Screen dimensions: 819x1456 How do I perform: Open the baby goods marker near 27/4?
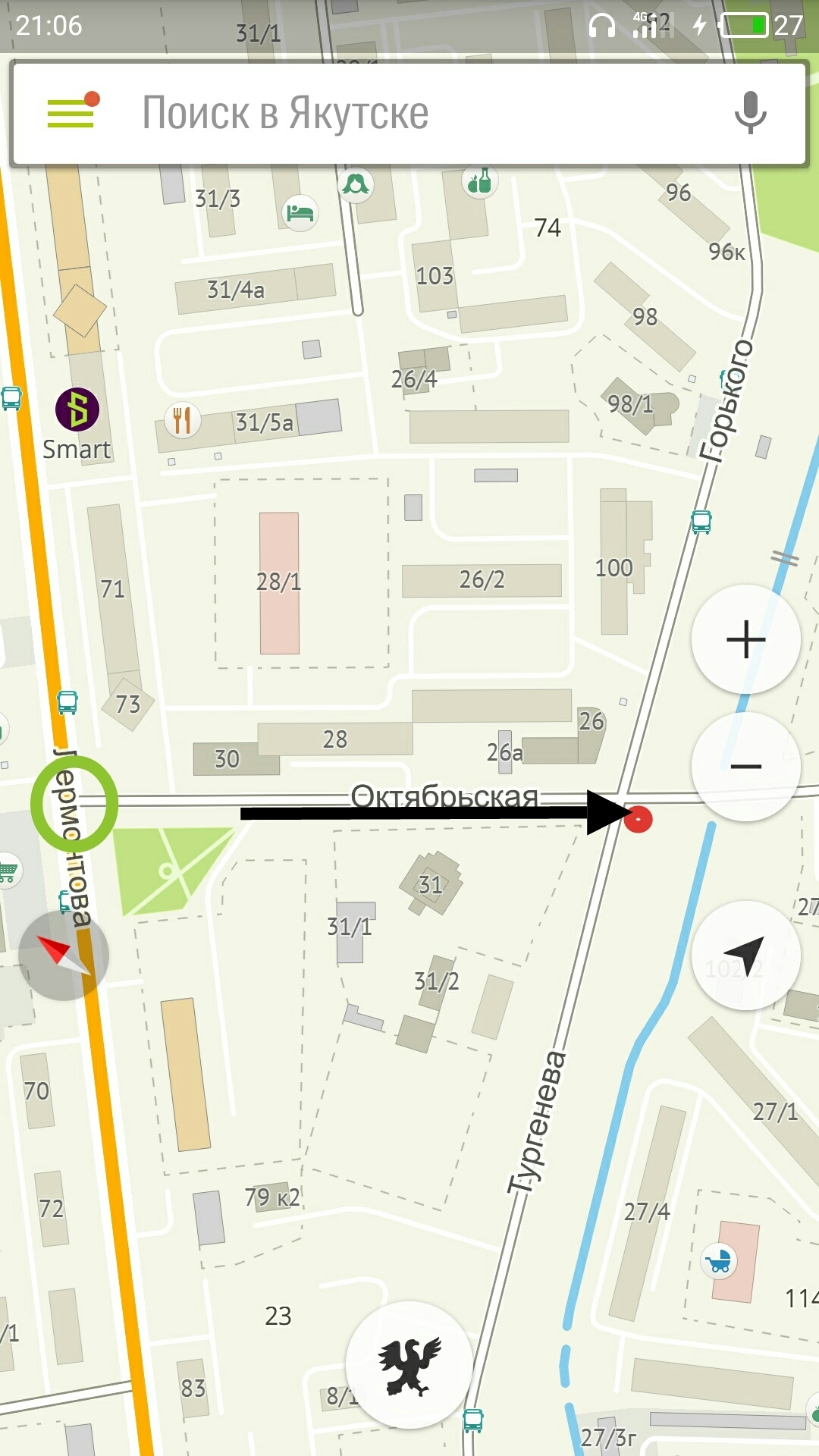click(x=717, y=1260)
